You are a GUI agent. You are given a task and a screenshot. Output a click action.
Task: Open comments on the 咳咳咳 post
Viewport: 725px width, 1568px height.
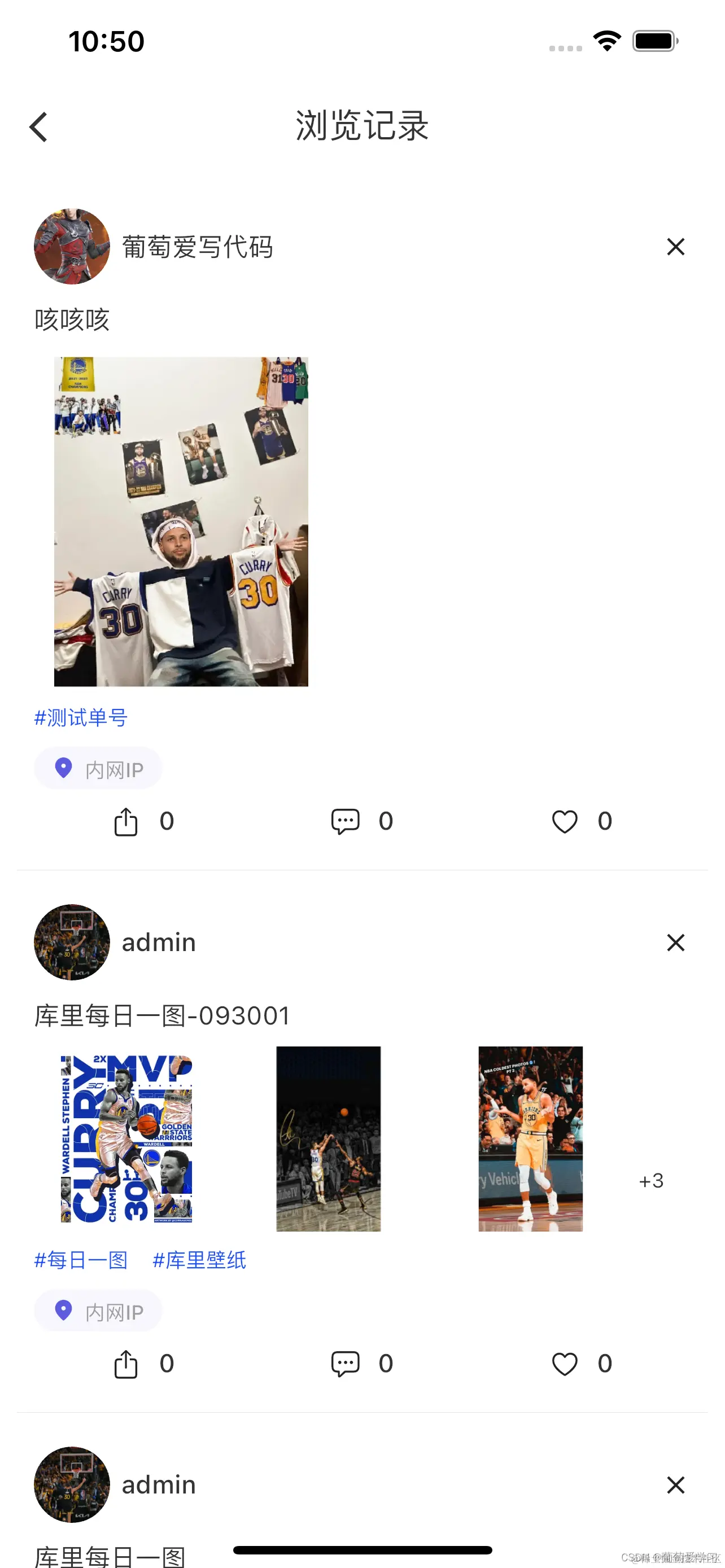(344, 821)
